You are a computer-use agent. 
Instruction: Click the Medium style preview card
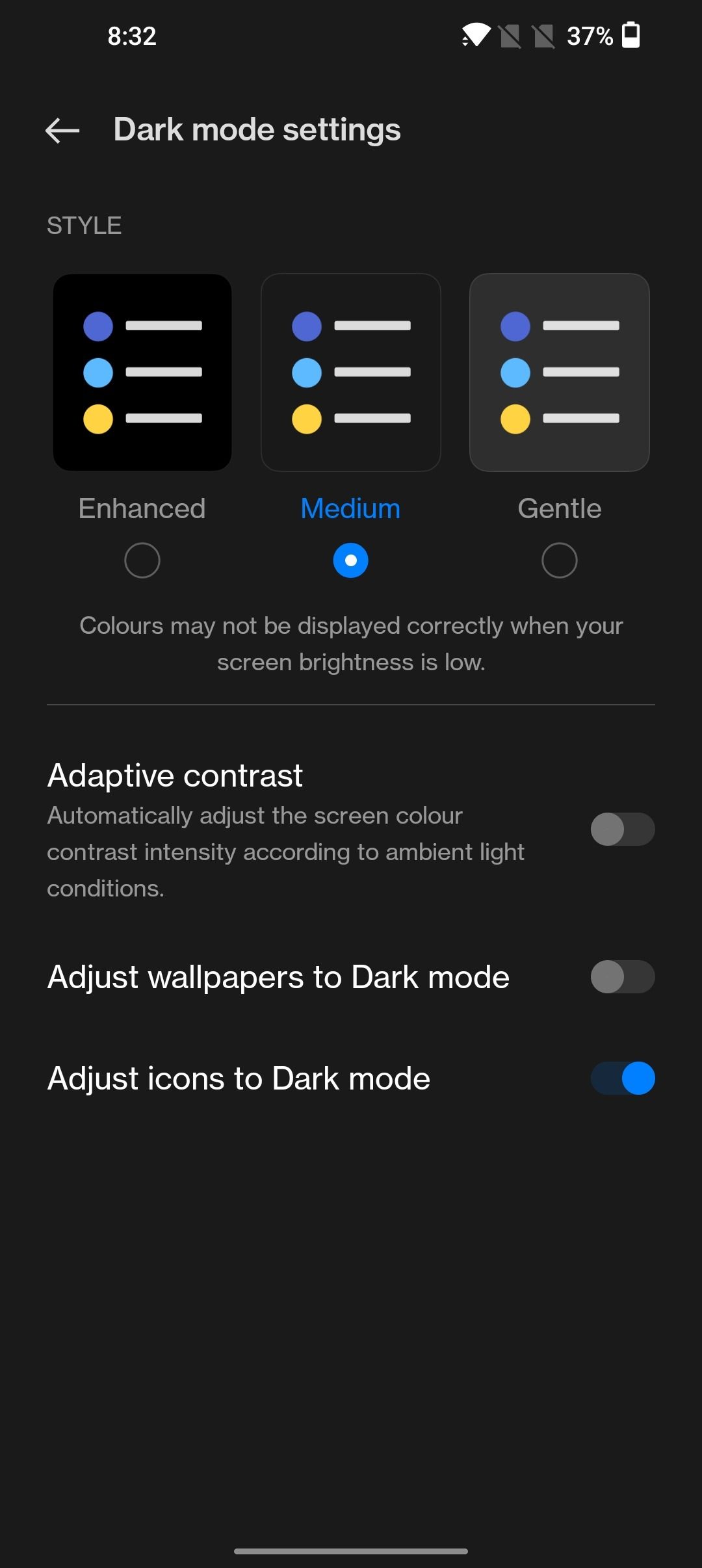coord(351,372)
